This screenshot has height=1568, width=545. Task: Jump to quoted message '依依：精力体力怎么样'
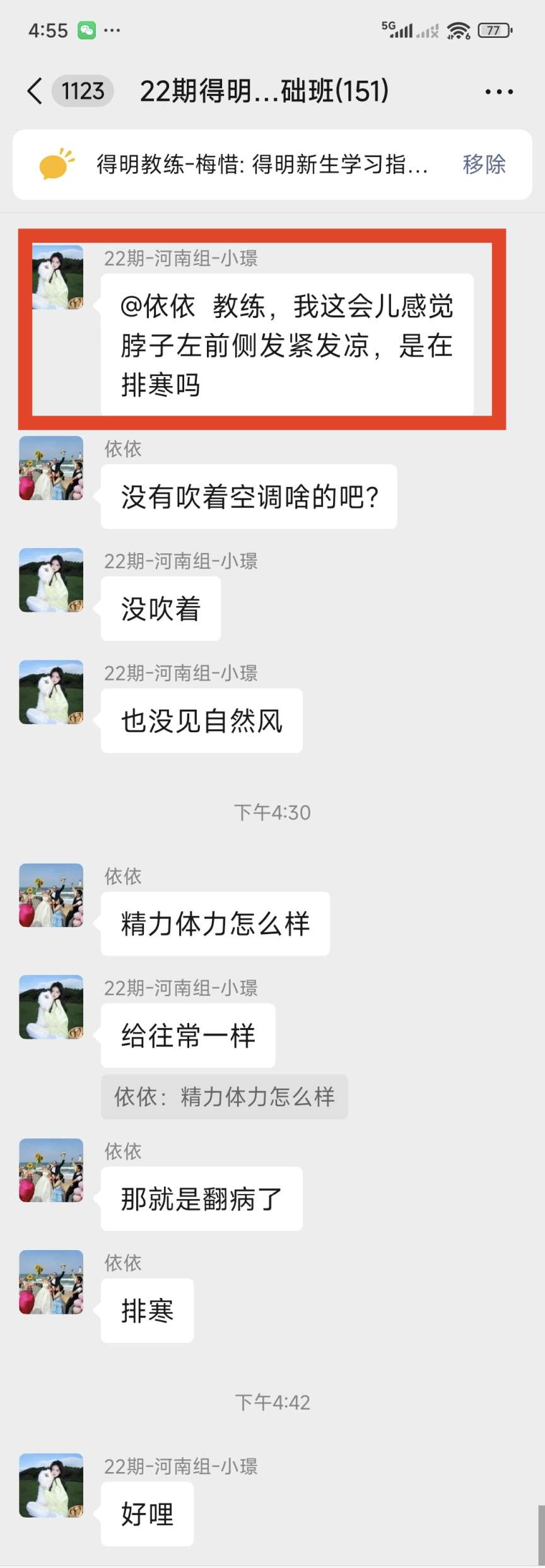click(x=224, y=1097)
